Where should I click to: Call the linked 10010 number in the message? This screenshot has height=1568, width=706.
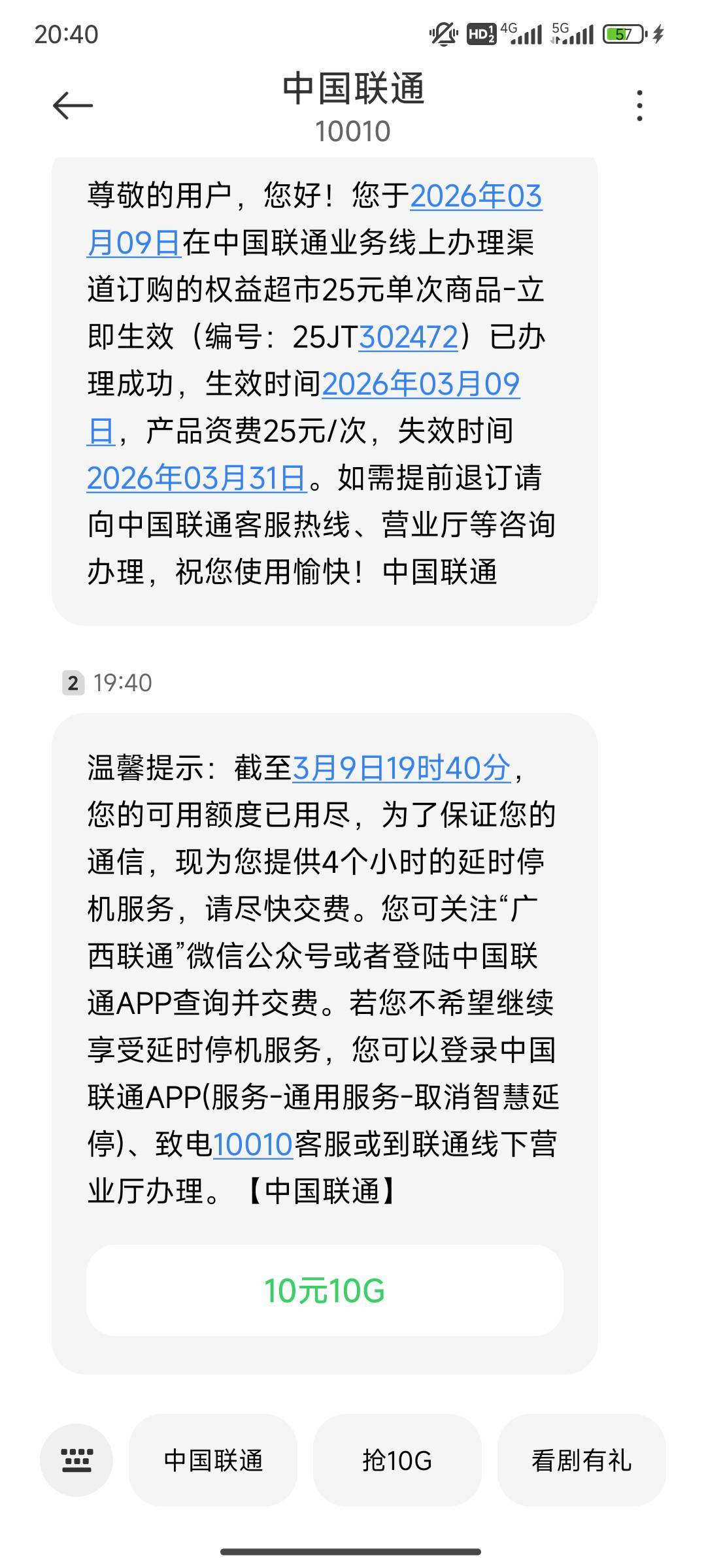[x=252, y=1144]
